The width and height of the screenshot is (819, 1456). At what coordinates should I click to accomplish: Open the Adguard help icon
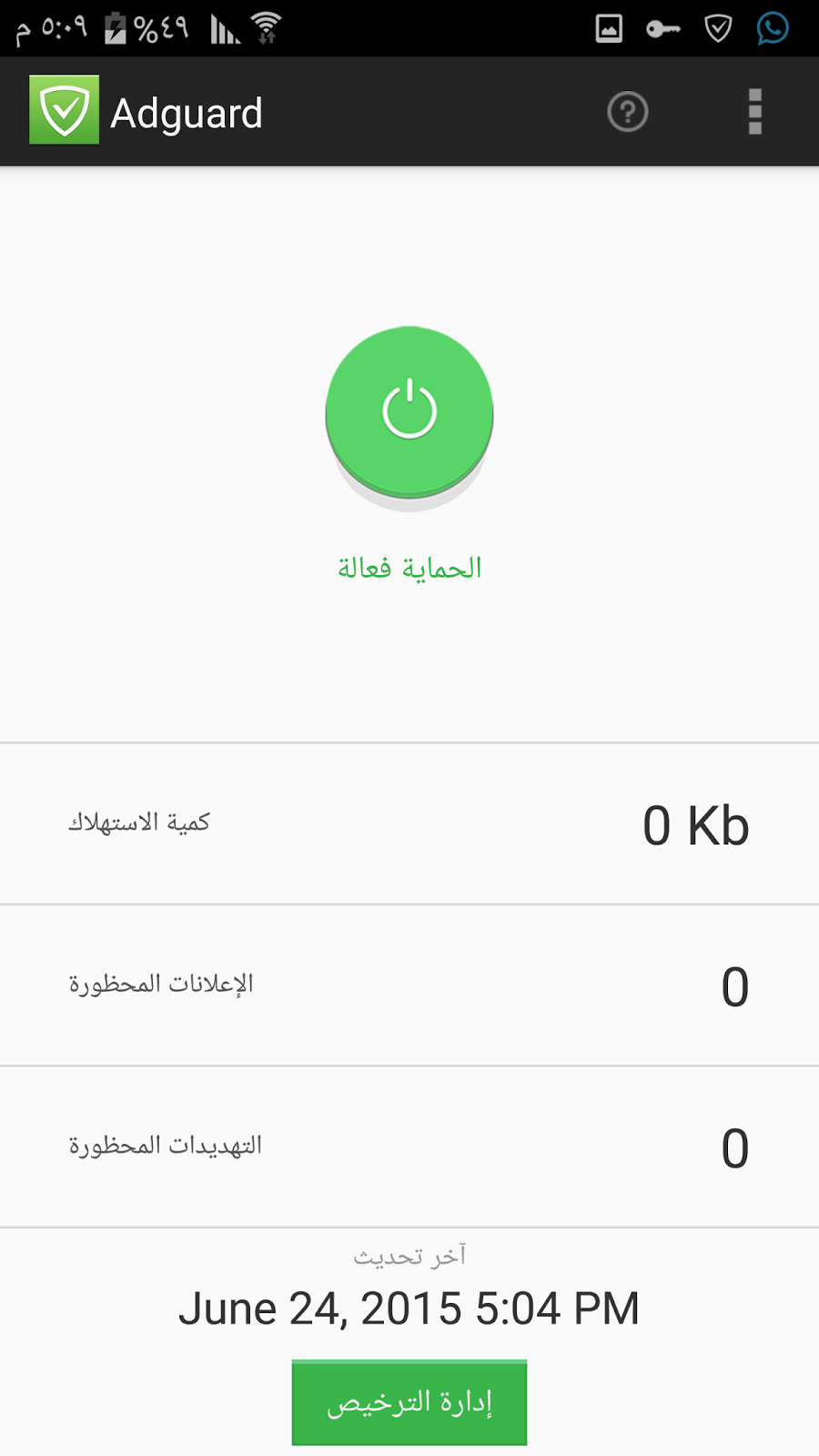[x=627, y=111]
